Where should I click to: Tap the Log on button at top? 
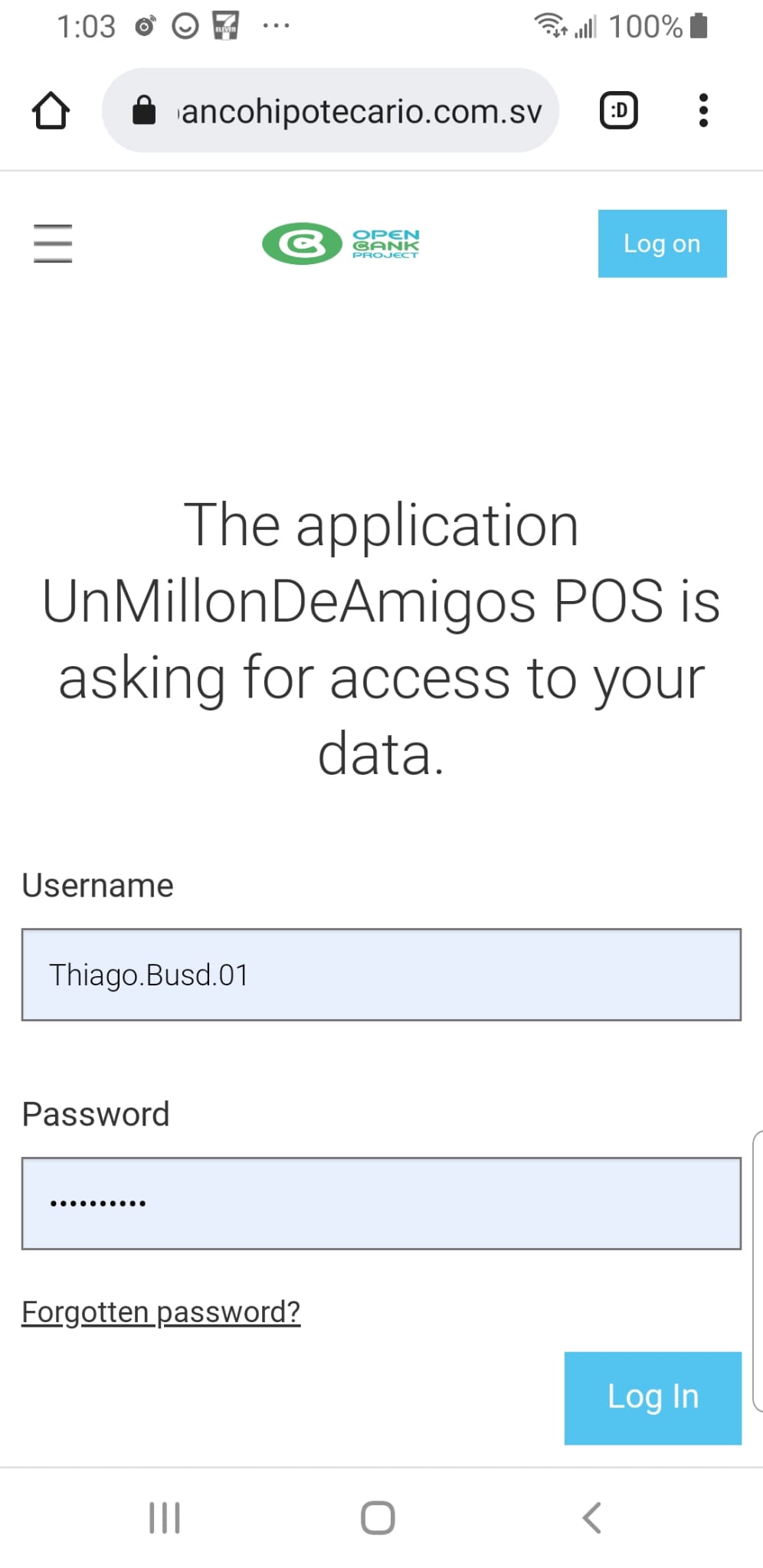click(662, 243)
